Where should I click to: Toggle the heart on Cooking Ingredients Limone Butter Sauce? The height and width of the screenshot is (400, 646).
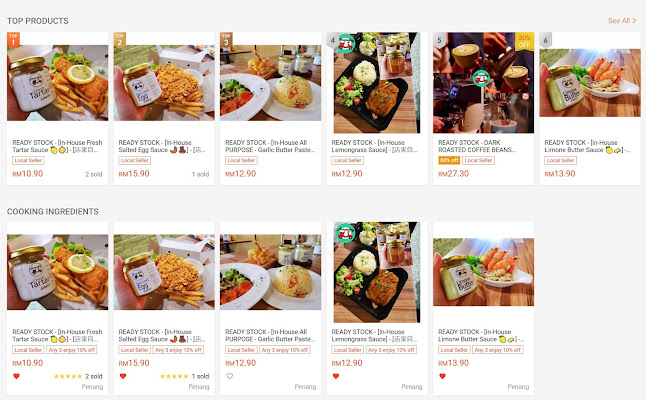(x=442, y=376)
